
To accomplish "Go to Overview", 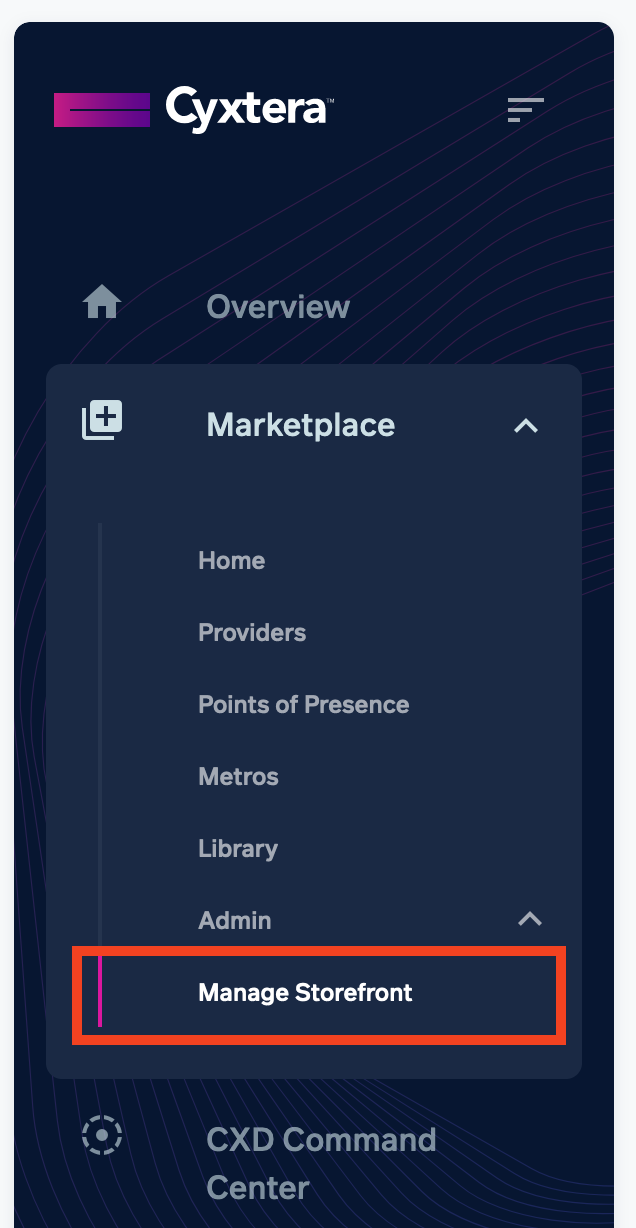I will coord(277,306).
